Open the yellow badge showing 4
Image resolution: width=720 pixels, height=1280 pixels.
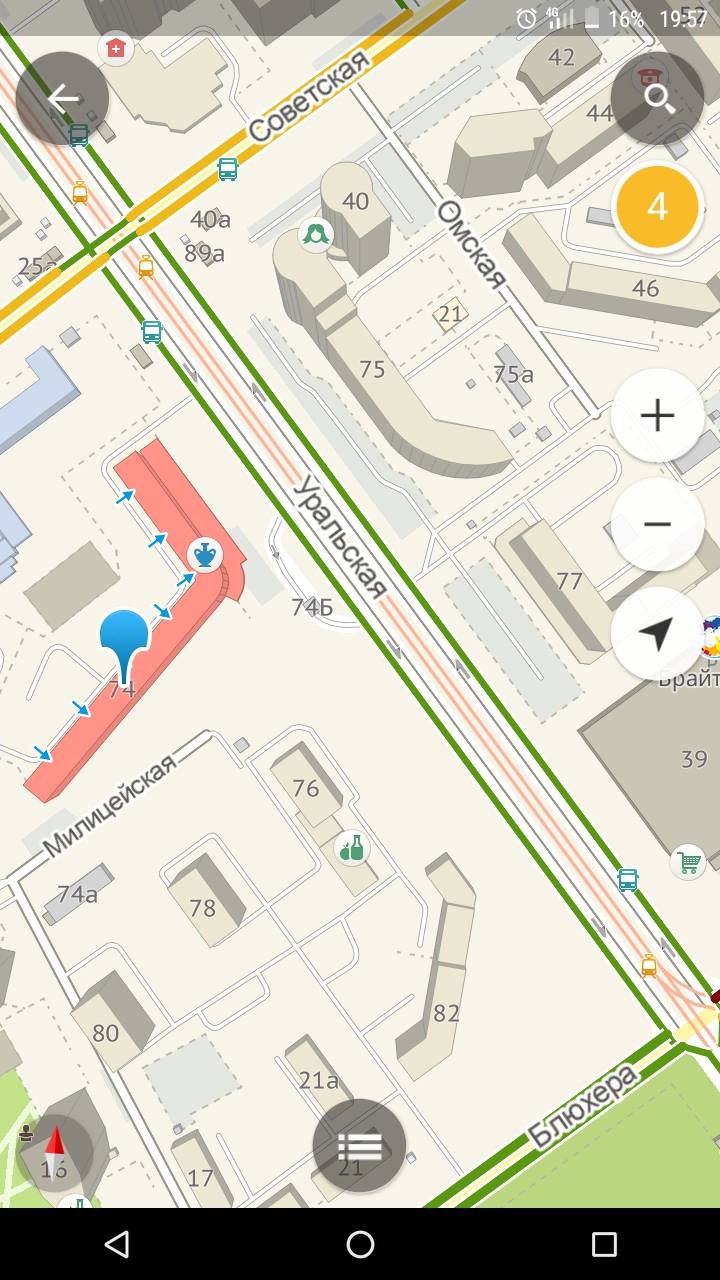point(657,207)
